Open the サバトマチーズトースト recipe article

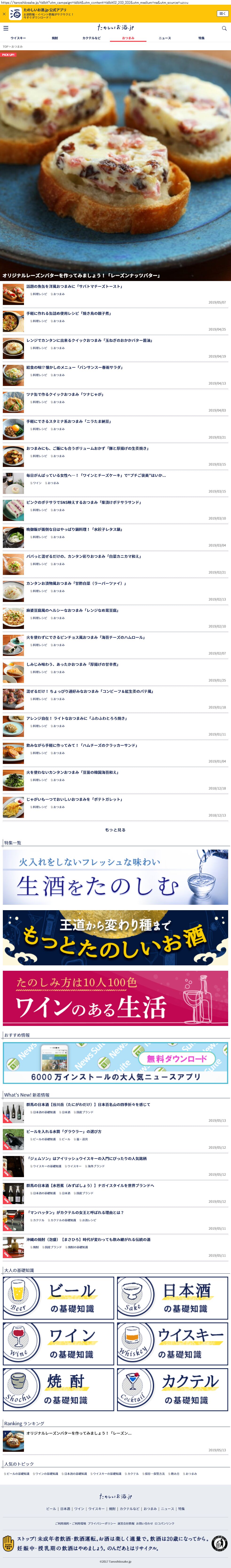(x=74, y=286)
